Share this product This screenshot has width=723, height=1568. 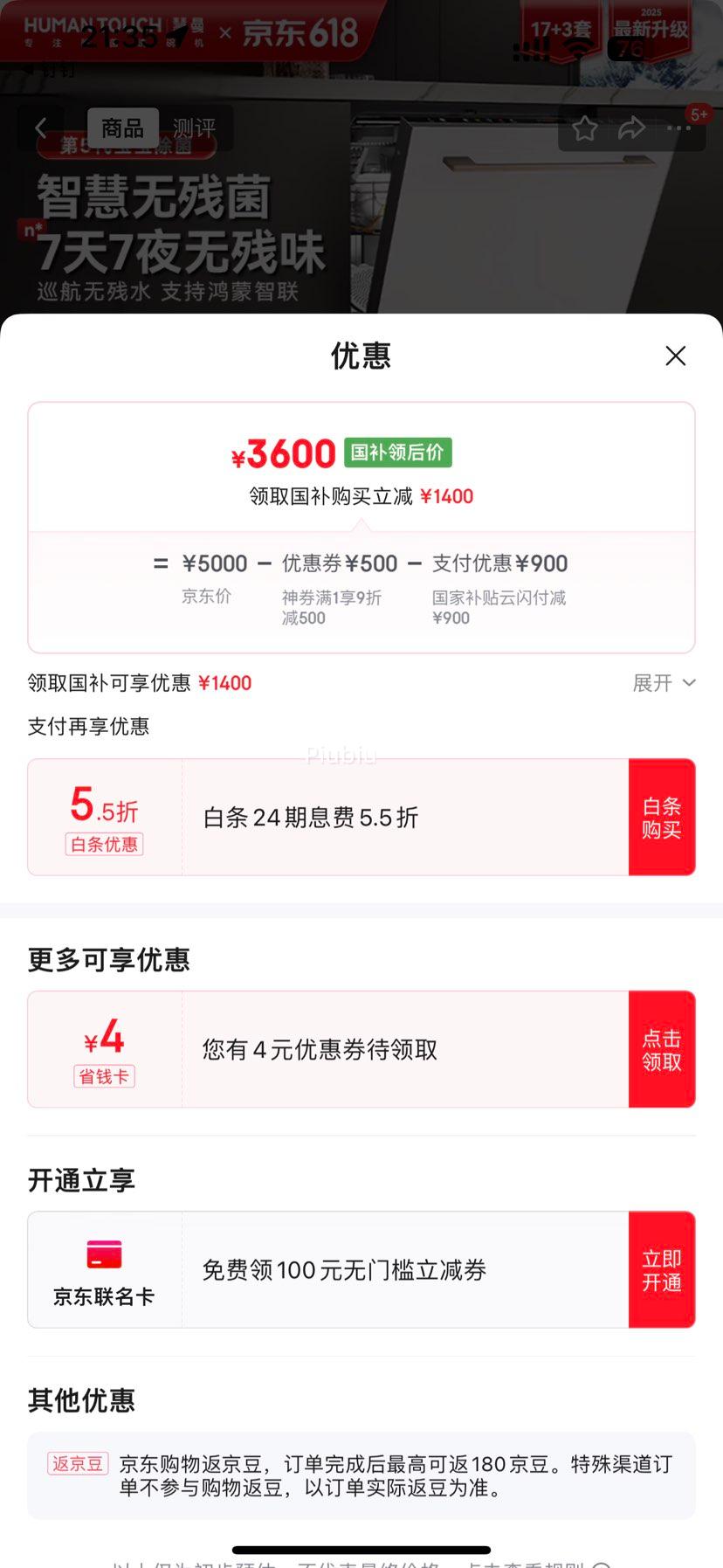[x=631, y=129]
